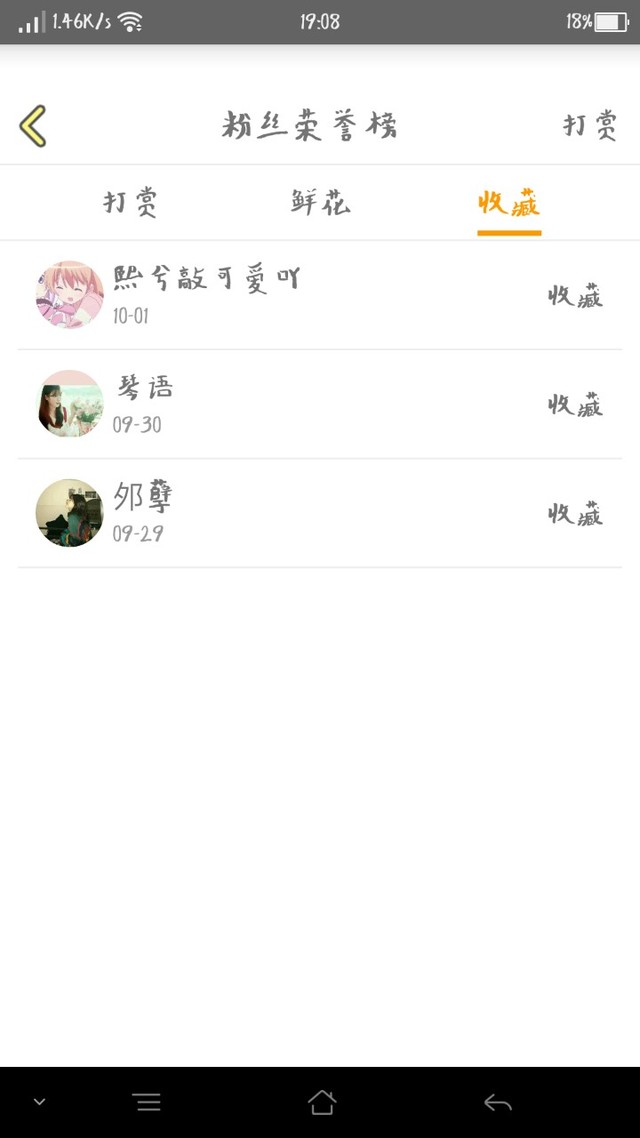Open the recent apps menu button
The image size is (640, 1138).
(x=147, y=1102)
